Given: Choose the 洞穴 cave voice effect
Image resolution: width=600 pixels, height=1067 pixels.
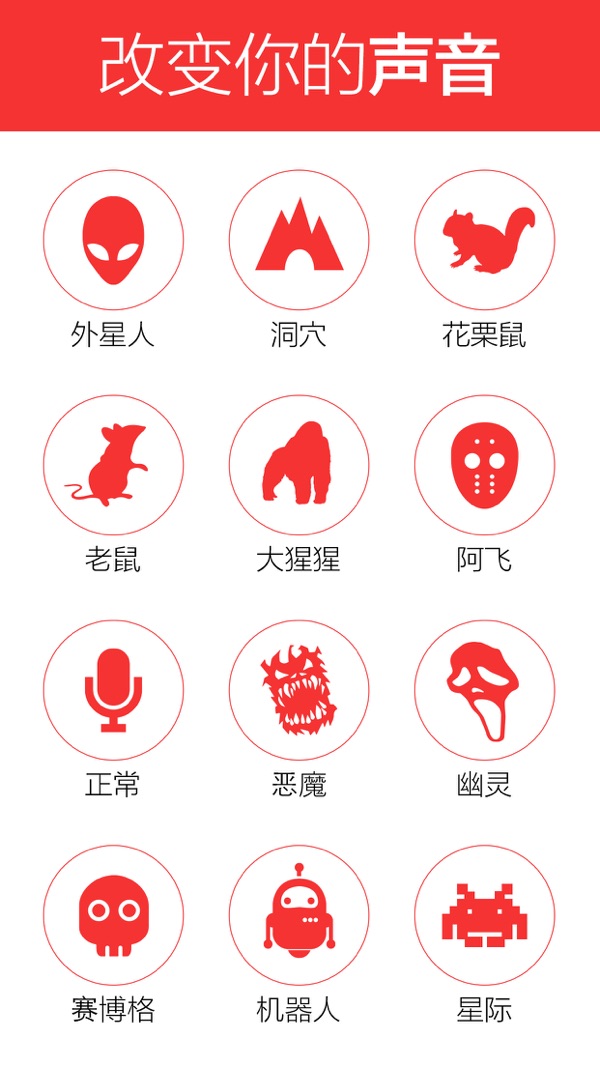Looking at the screenshot, I should click(299, 240).
